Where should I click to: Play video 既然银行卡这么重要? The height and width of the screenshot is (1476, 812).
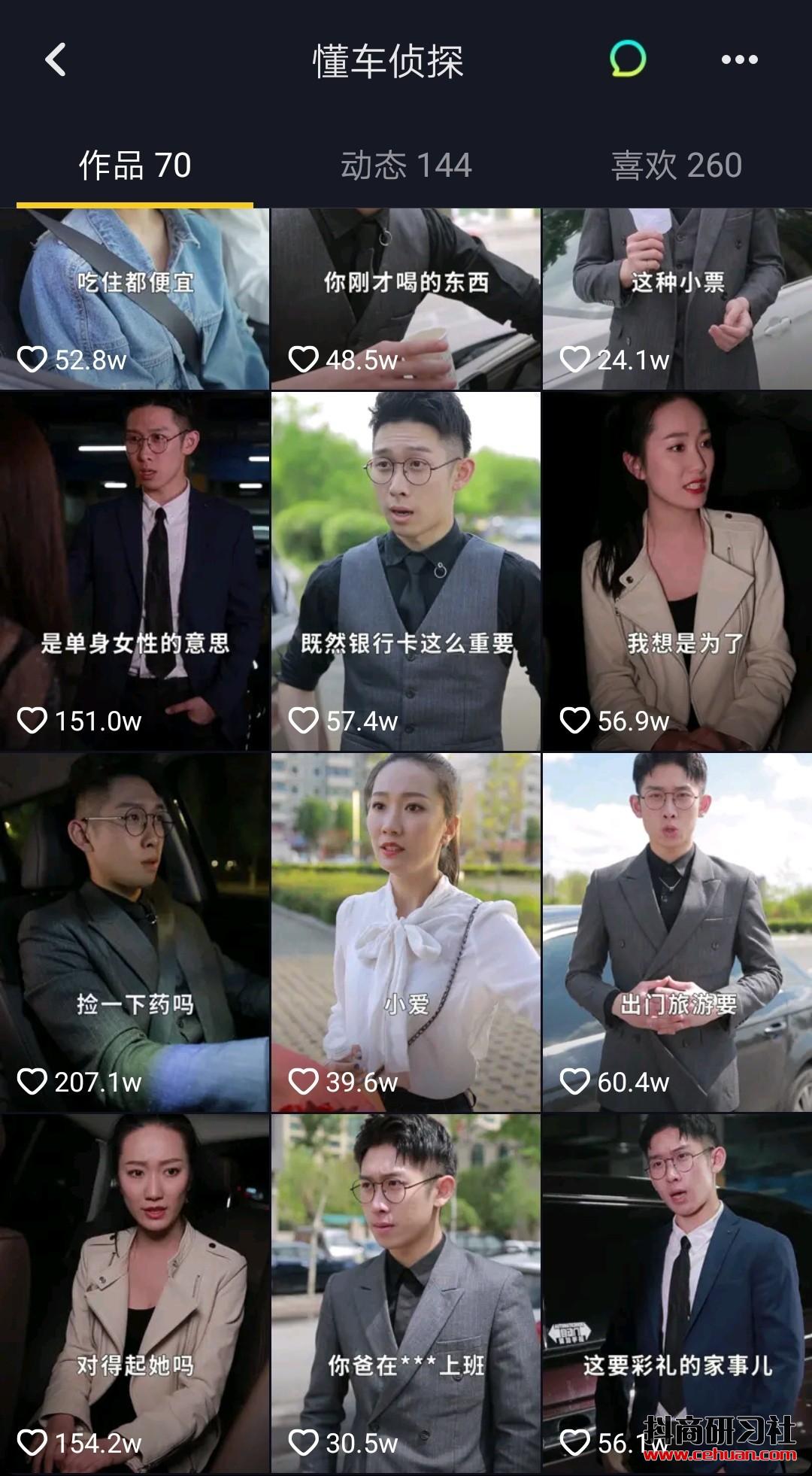coord(406,572)
